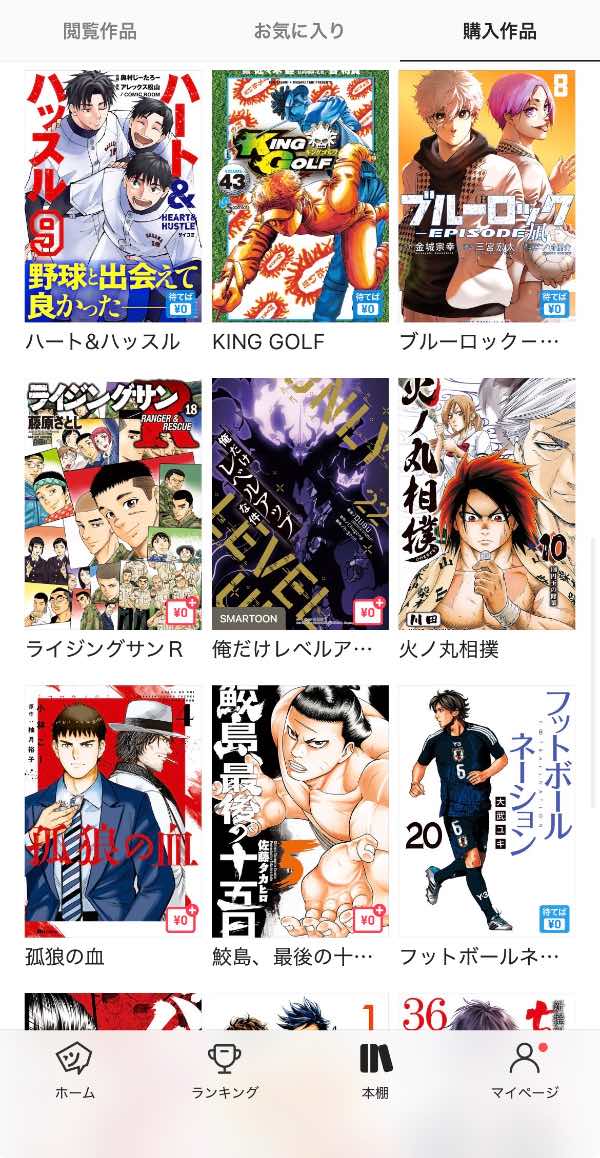Screen dimensions: 600x1158
Task: Open the フットボールネーション manga
Action: pyautogui.click(x=487, y=811)
